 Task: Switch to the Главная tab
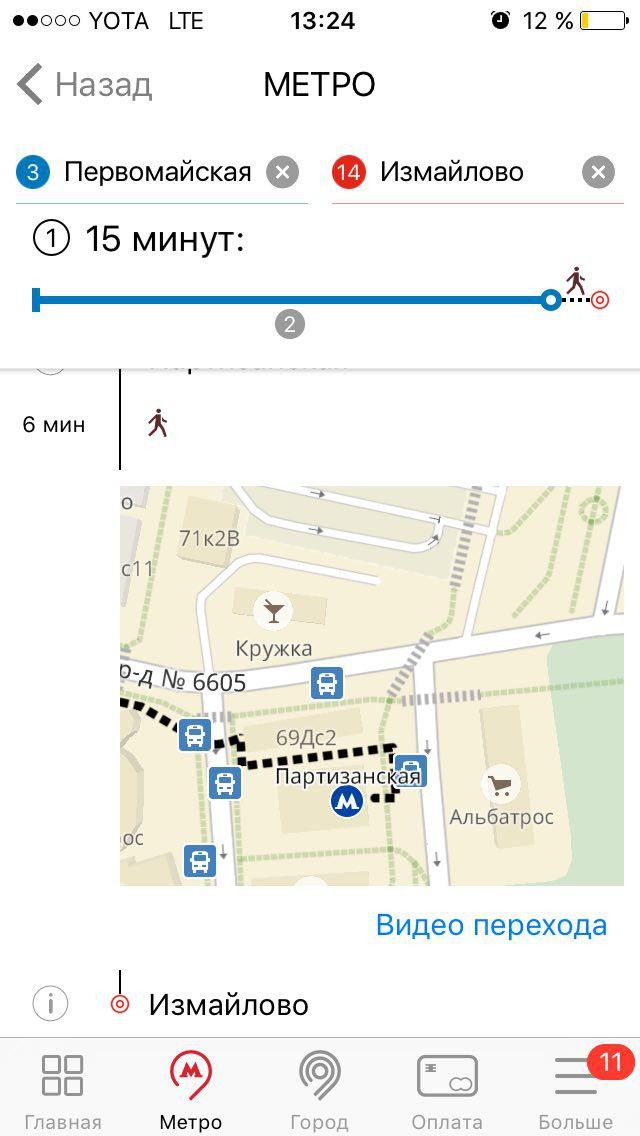tap(63, 1090)
